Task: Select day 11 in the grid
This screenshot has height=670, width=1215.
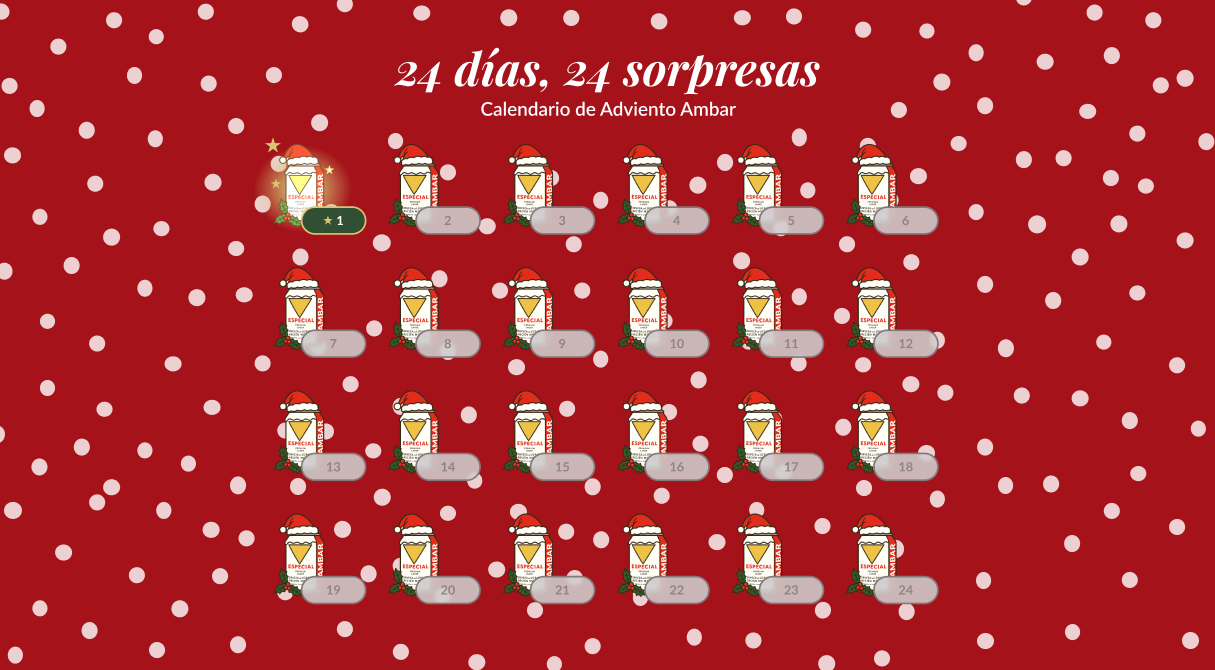Action: tap(762, 313)
